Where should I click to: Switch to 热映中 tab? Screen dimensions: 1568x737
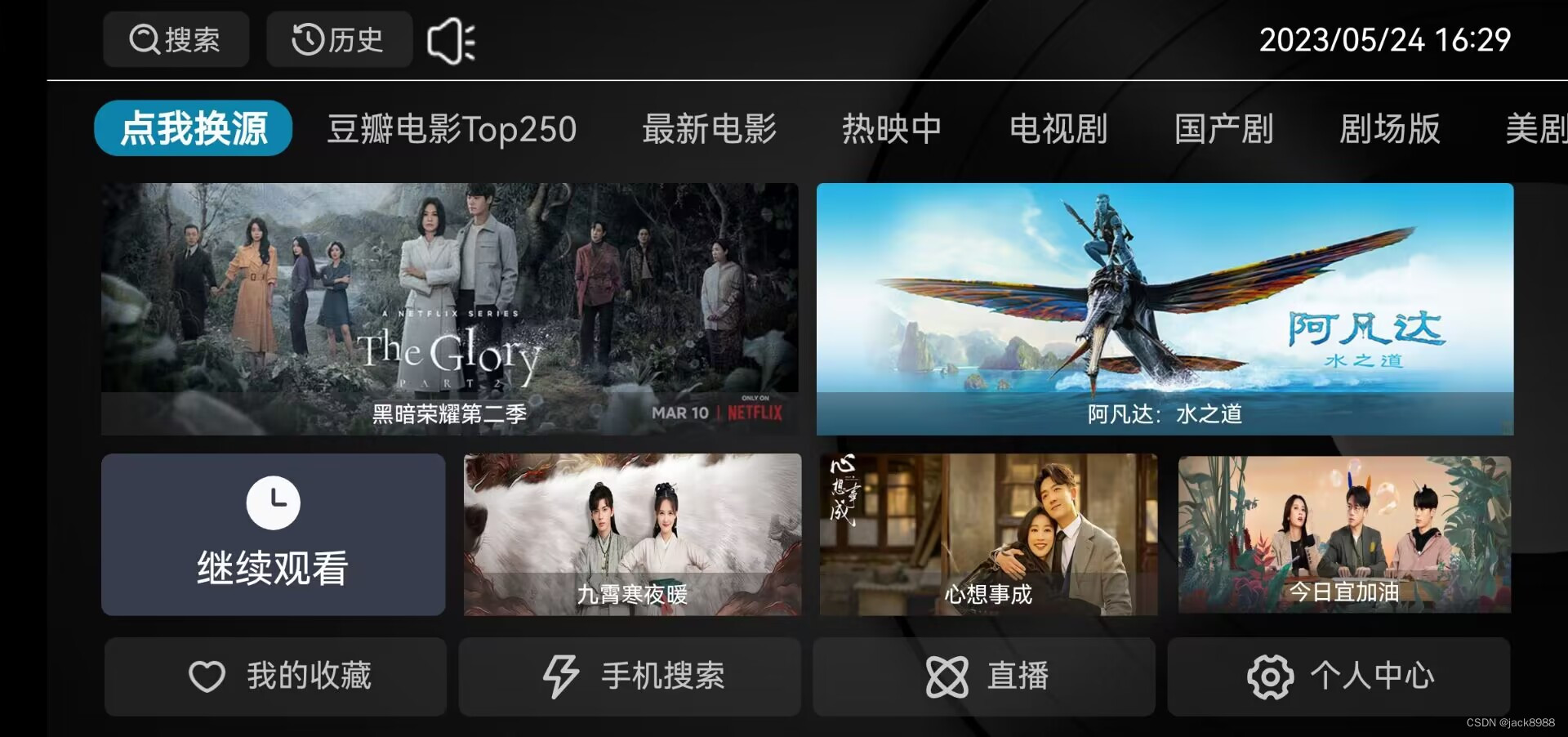[892, 129]
